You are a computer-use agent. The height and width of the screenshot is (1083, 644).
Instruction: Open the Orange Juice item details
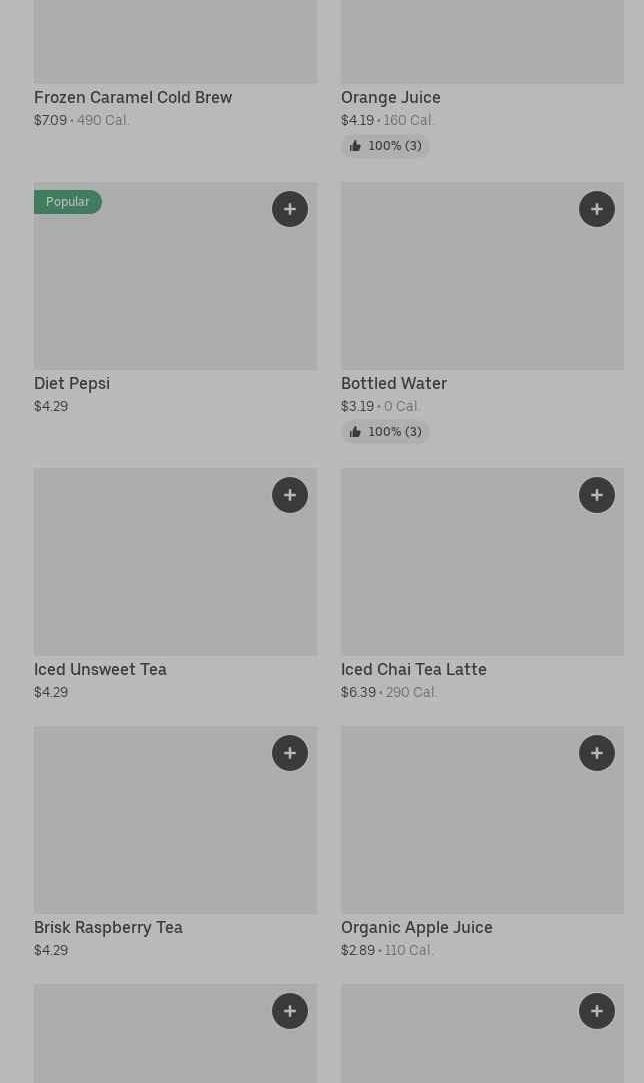[x=391, y=97]
